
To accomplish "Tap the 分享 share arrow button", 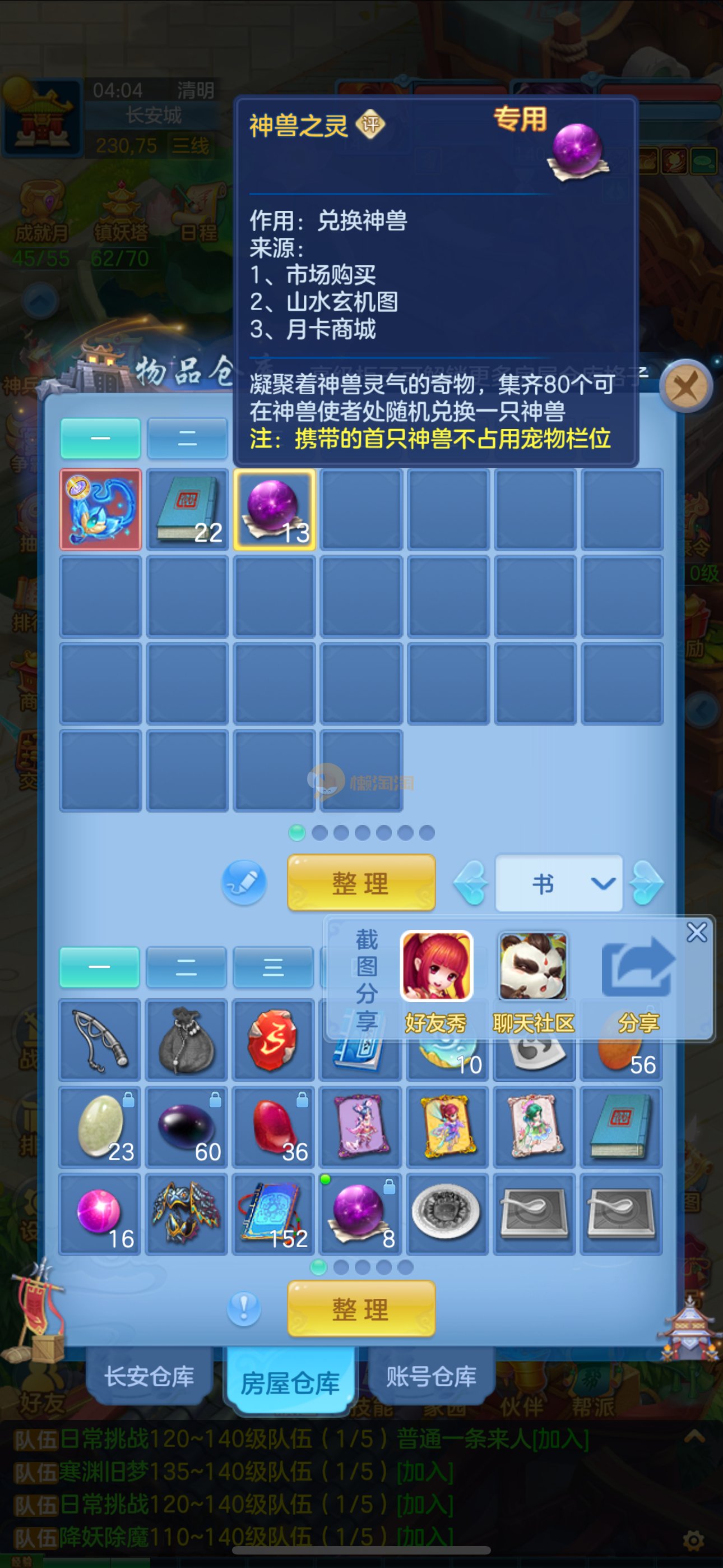I will (638, 979).
